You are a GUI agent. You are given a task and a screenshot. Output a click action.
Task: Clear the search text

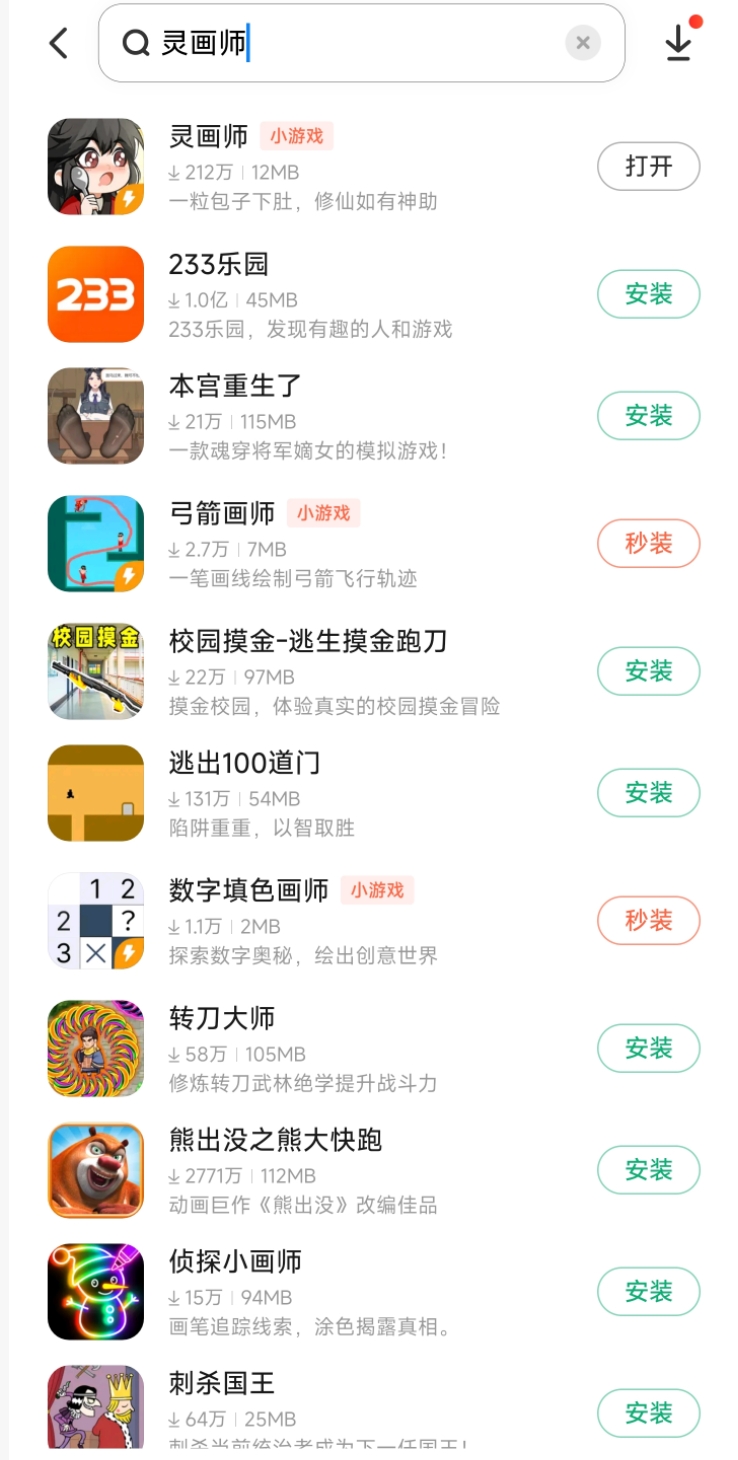click(x=583, y=43)
